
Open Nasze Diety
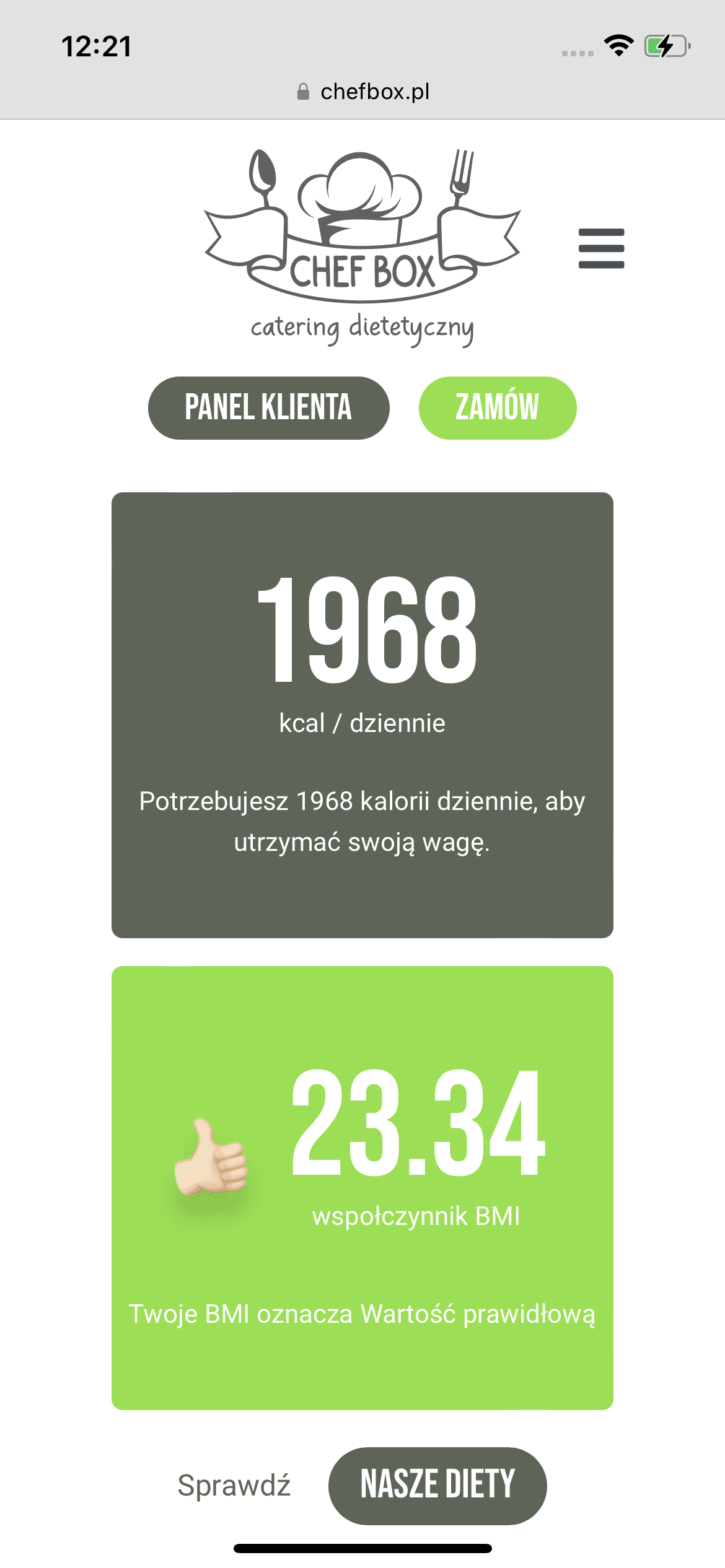tap(437, 1485)
